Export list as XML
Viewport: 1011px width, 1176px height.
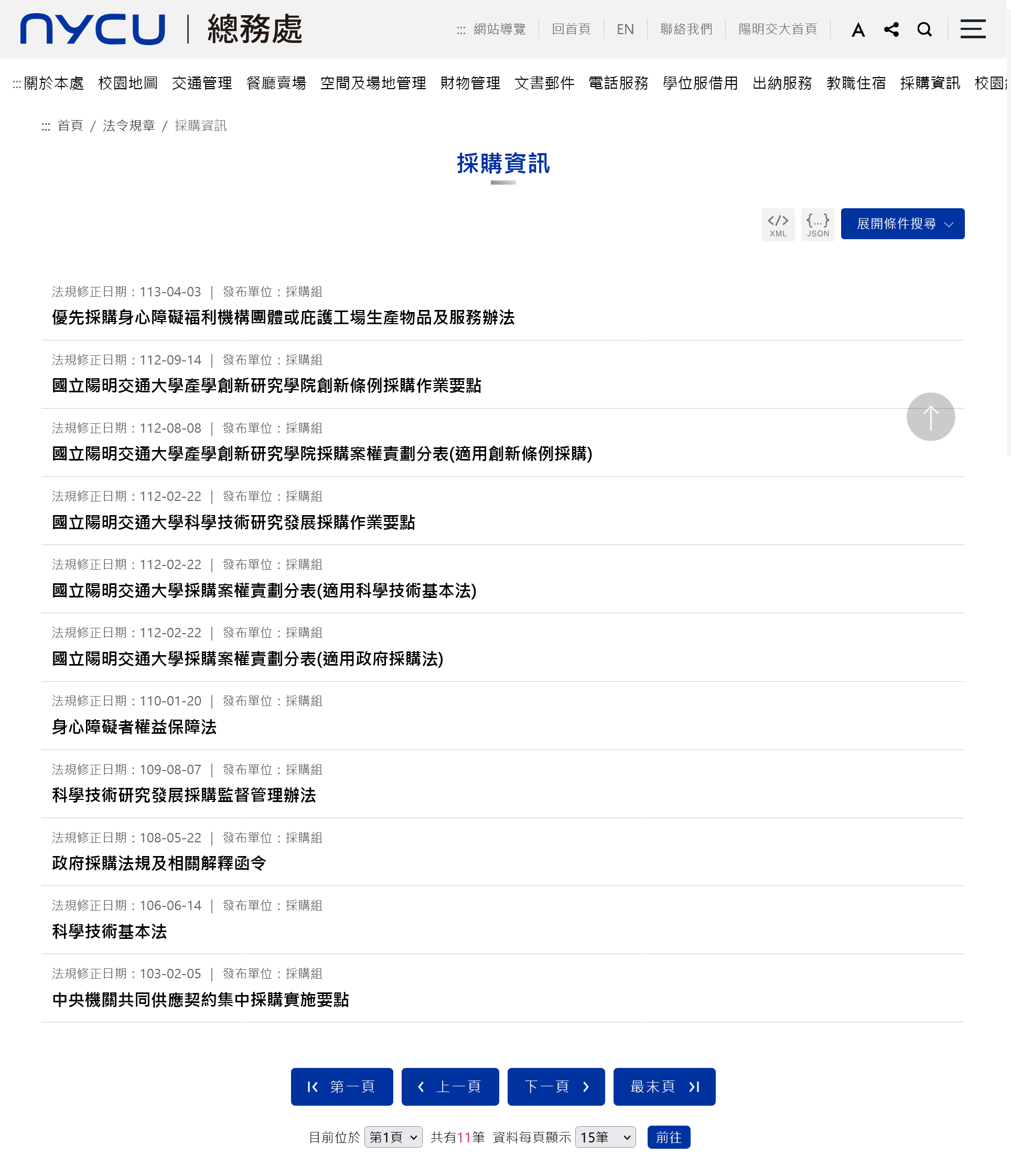778,224
